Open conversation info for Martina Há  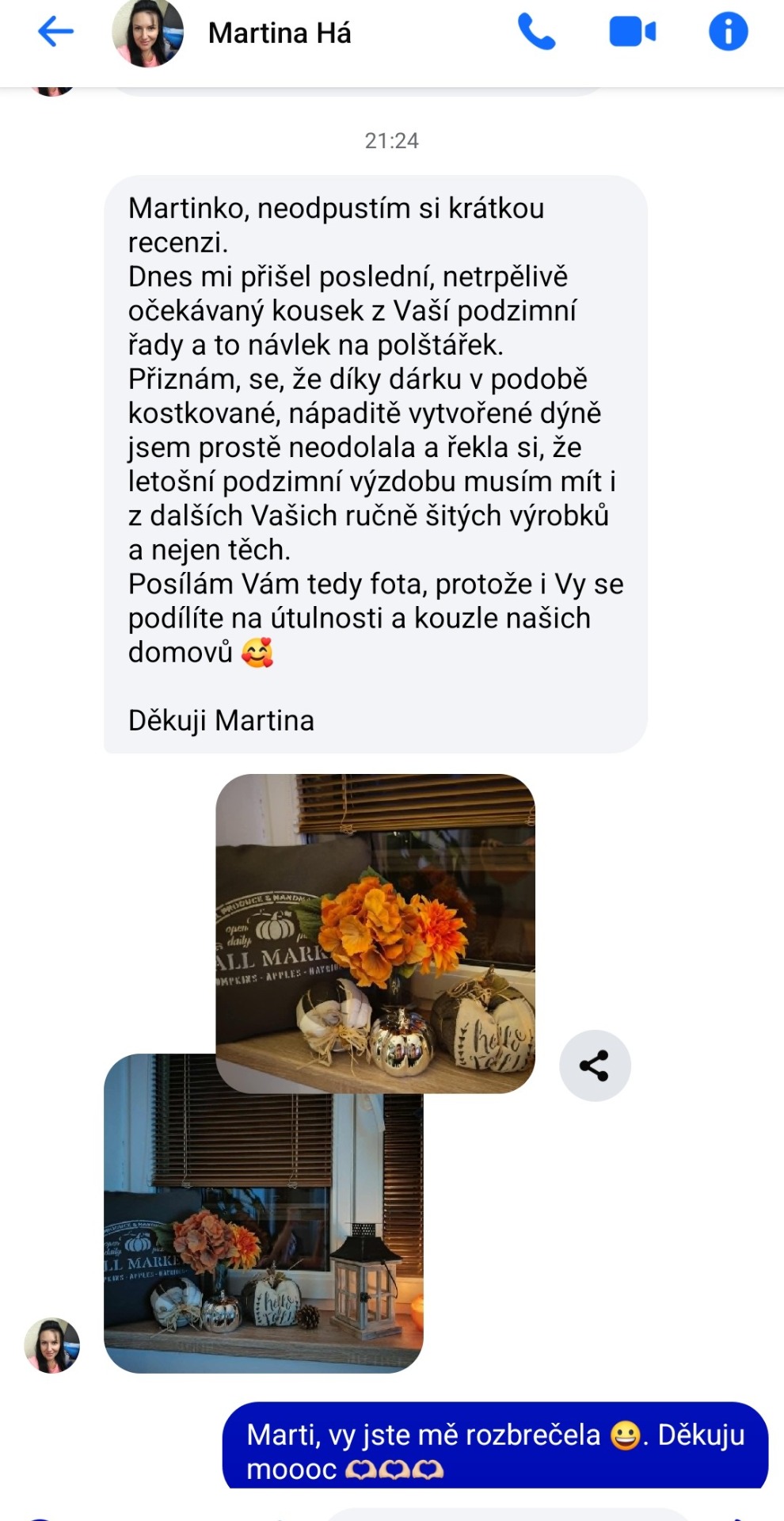(x=728, y=32)
